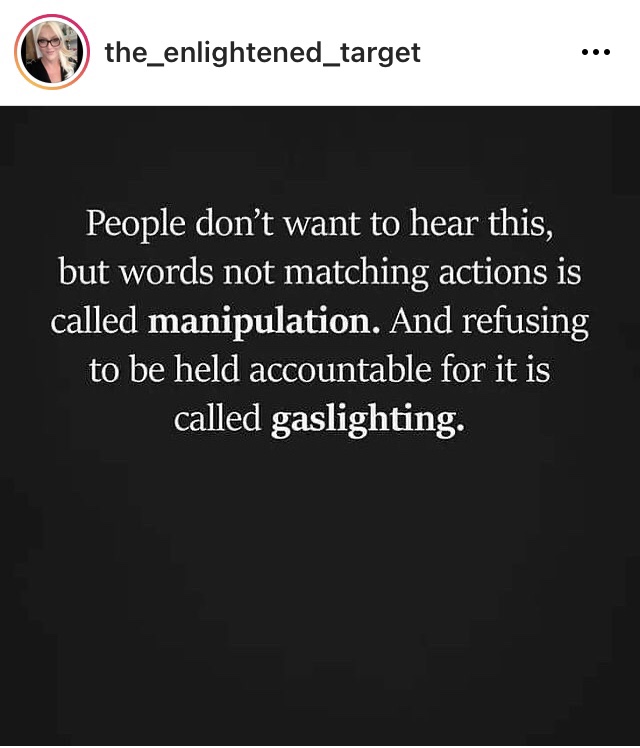Tap the the_enlightened_target username
640x748 pixels.
(262, 52)
